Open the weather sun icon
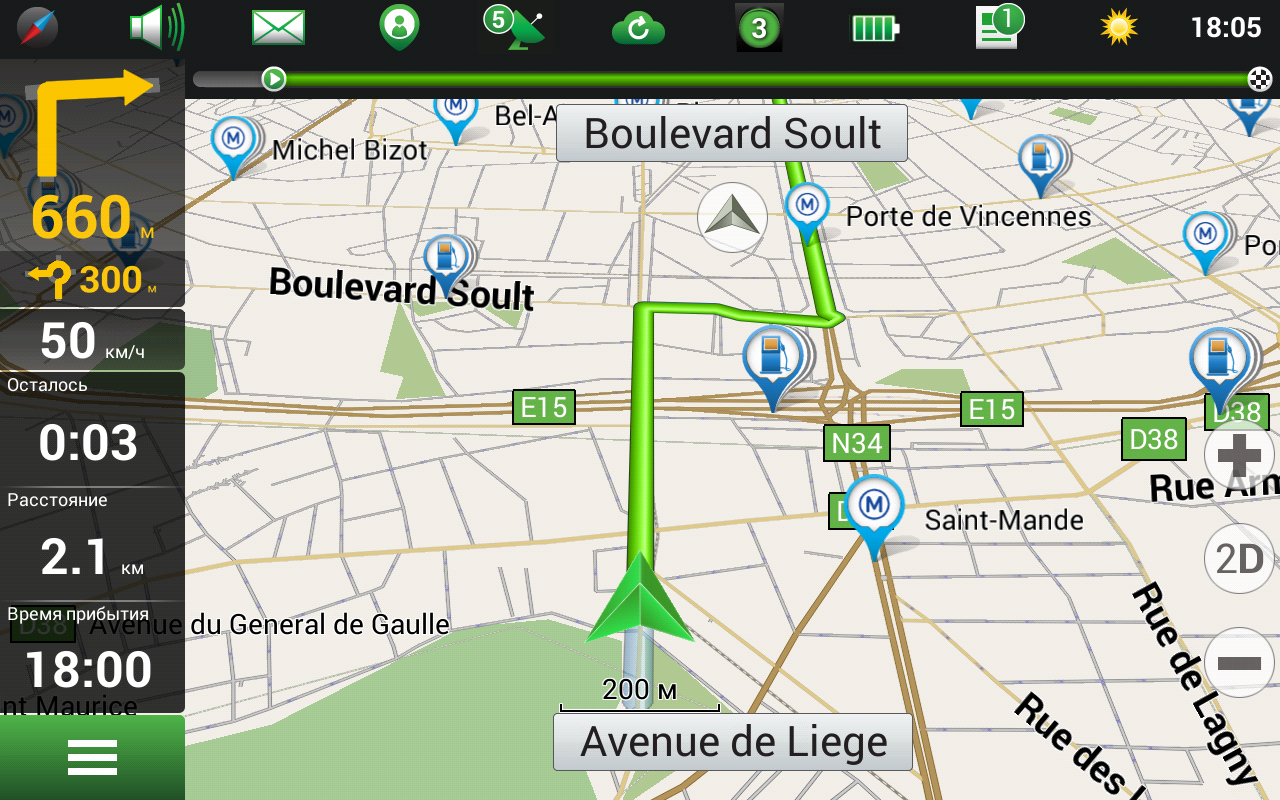The height and width of the screenshot is (800, 1280). click(1119, 27)
